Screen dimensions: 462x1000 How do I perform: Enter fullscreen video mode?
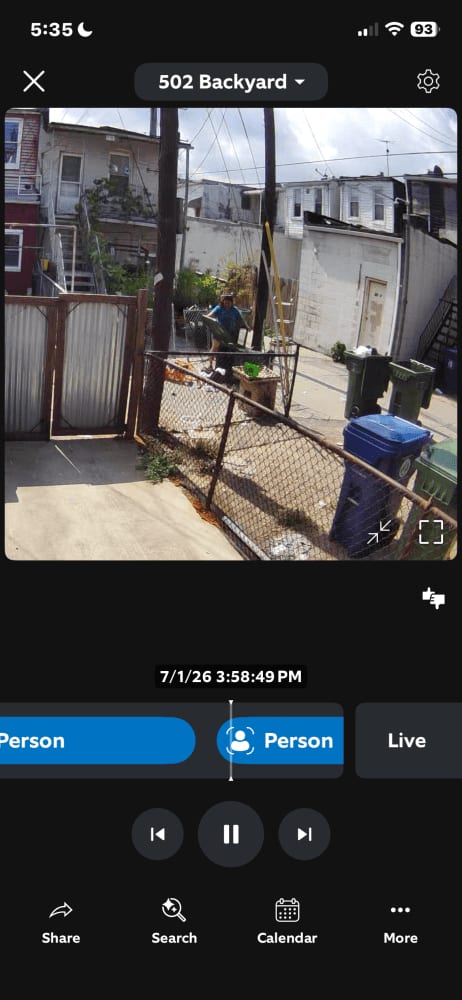(x=431, y=532)
